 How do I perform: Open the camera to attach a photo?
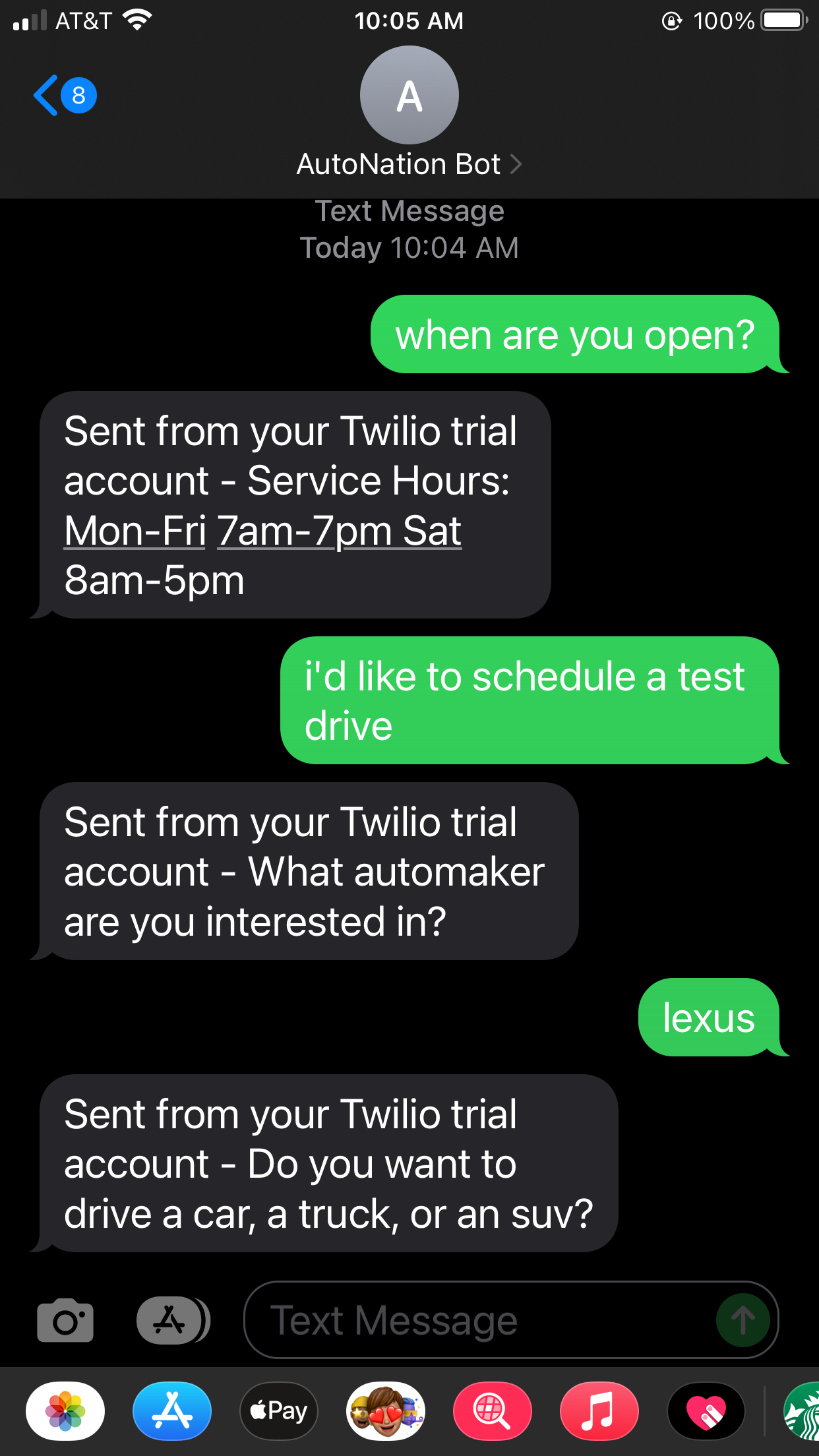tap(65, 1320)
